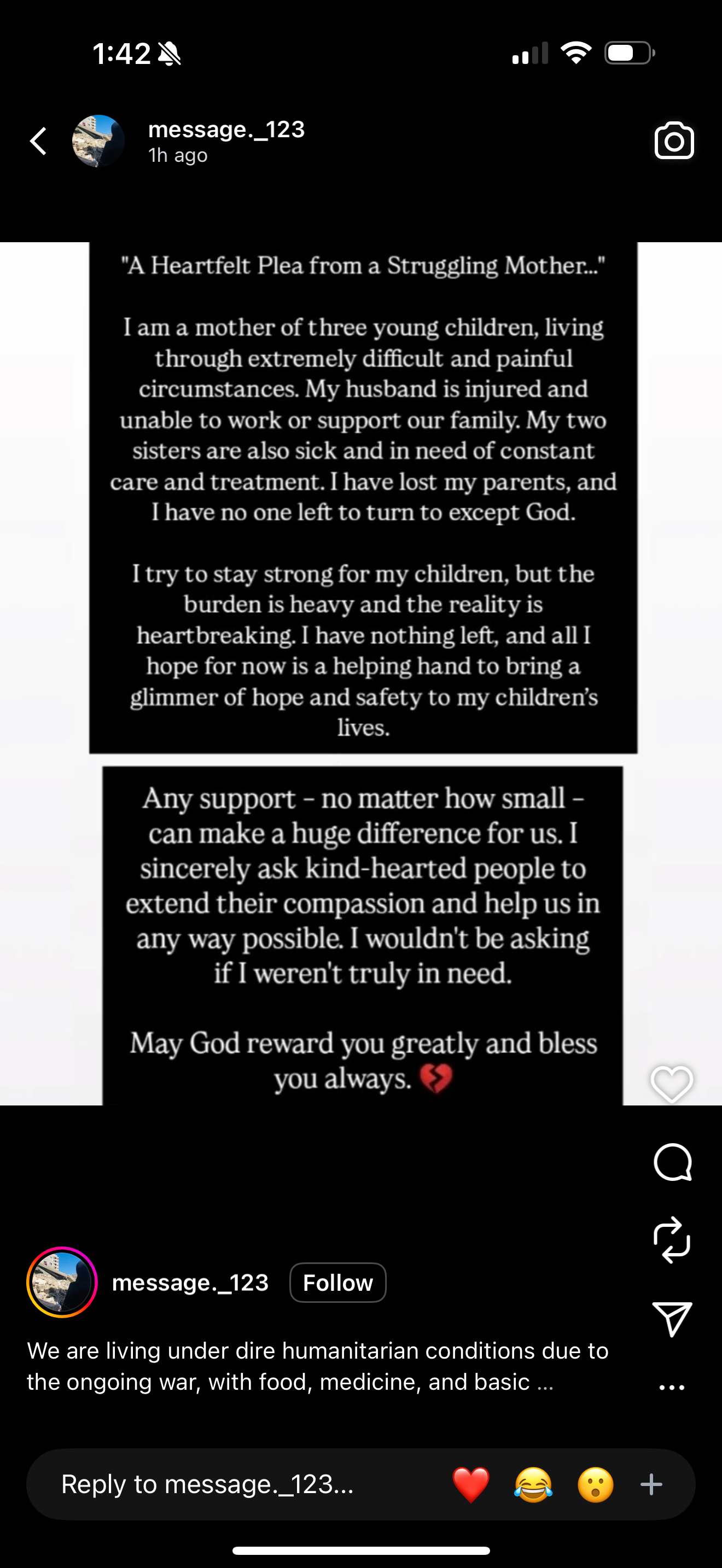Open the three-dot more options menu
This screenshot has width=722, height=1568.
[x=672, y=1387]
